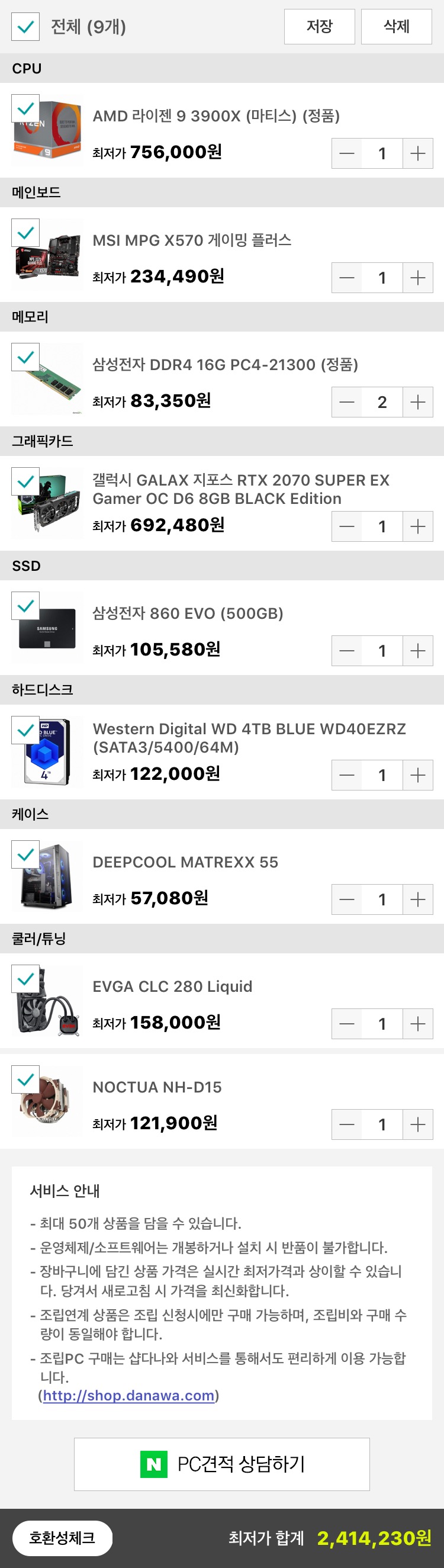Increase quantity of NOCTUA NH-D15

click(x=418, y=1124)
